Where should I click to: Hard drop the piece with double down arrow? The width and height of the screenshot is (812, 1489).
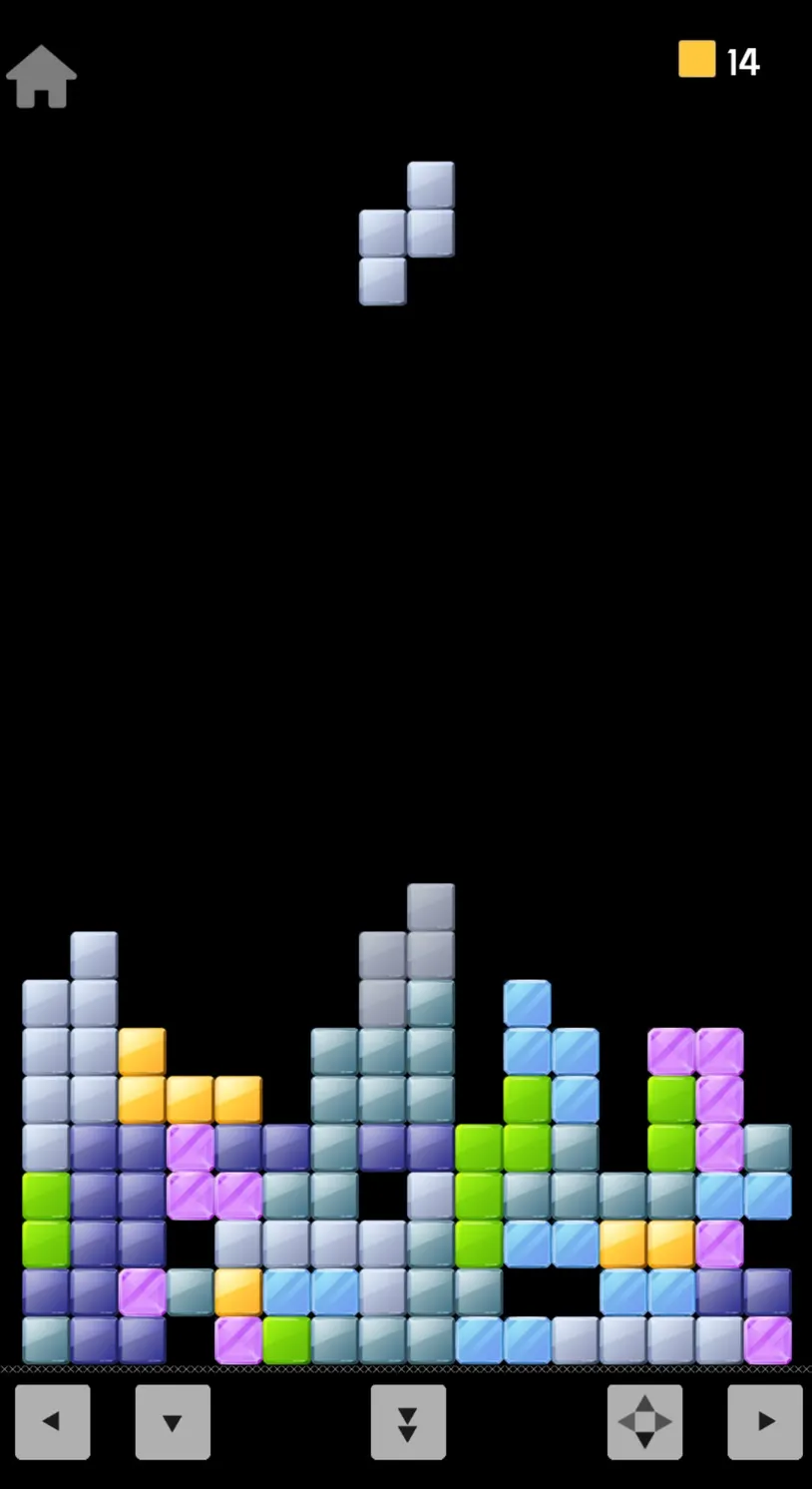[x=408, y=1421]
